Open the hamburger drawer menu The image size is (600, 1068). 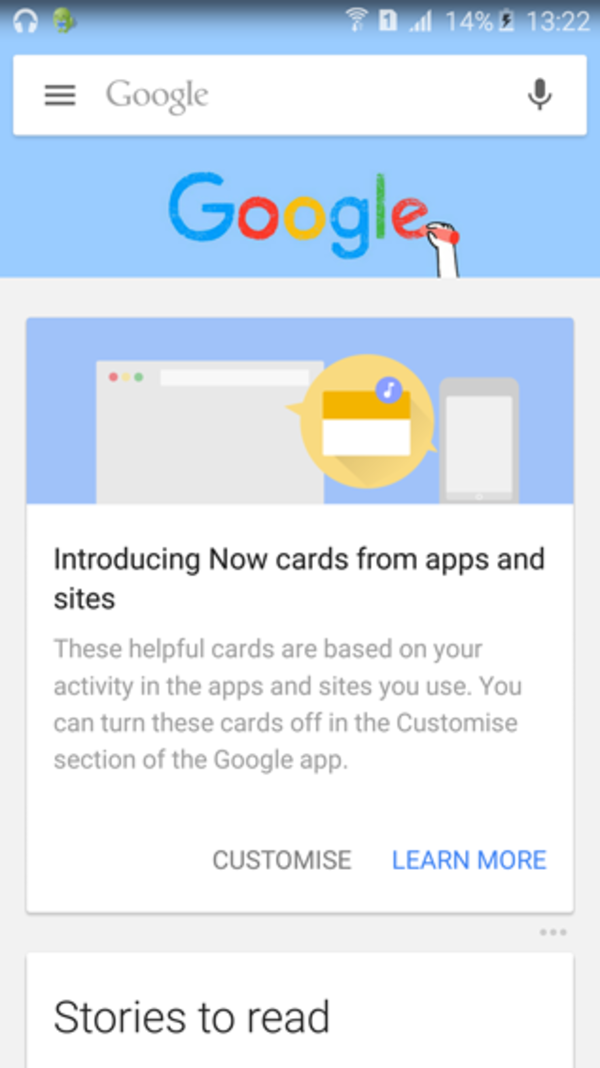point(60,95)
